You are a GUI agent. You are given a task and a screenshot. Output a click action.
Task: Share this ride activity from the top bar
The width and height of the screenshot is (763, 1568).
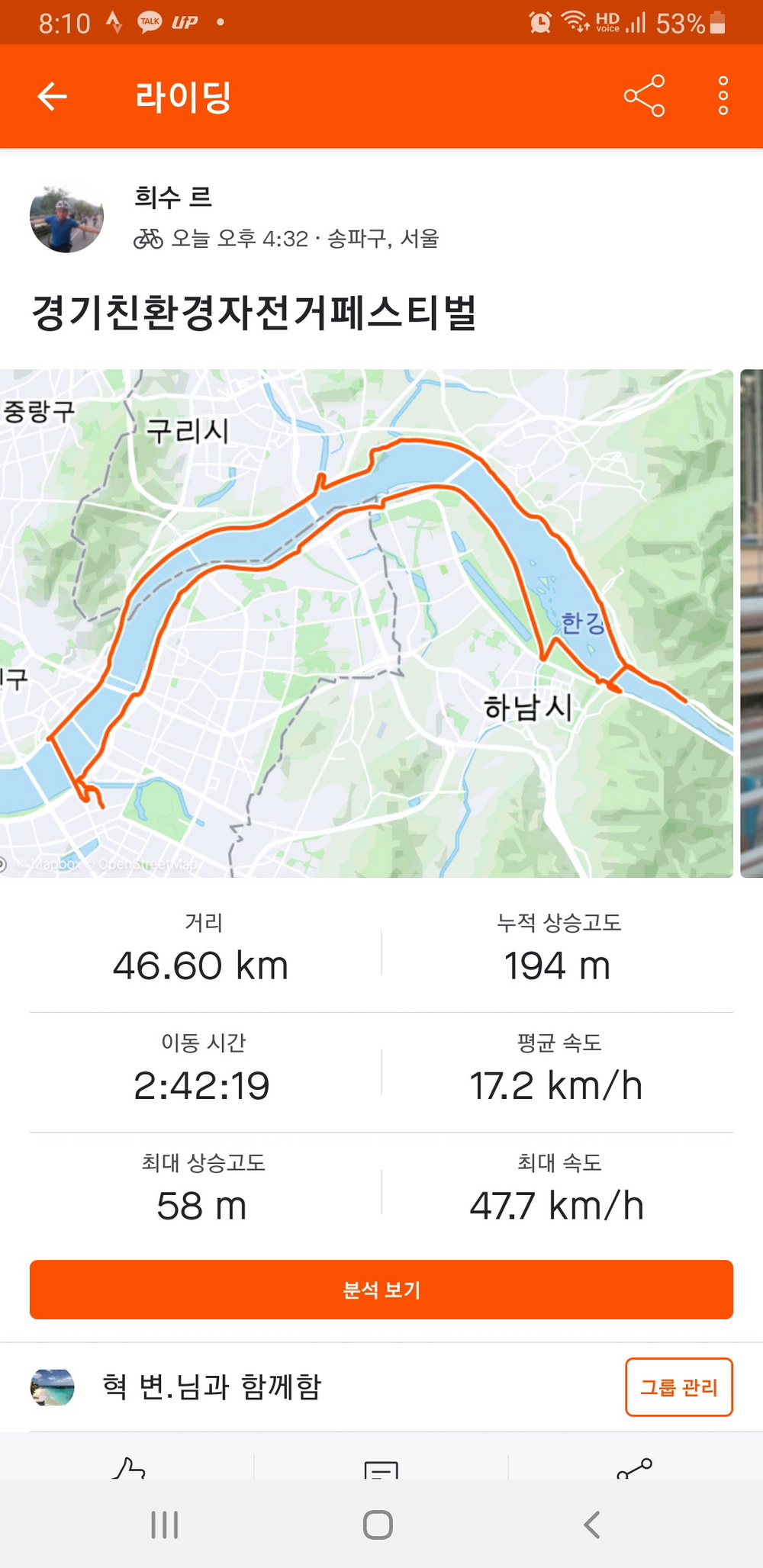[644, 96]
